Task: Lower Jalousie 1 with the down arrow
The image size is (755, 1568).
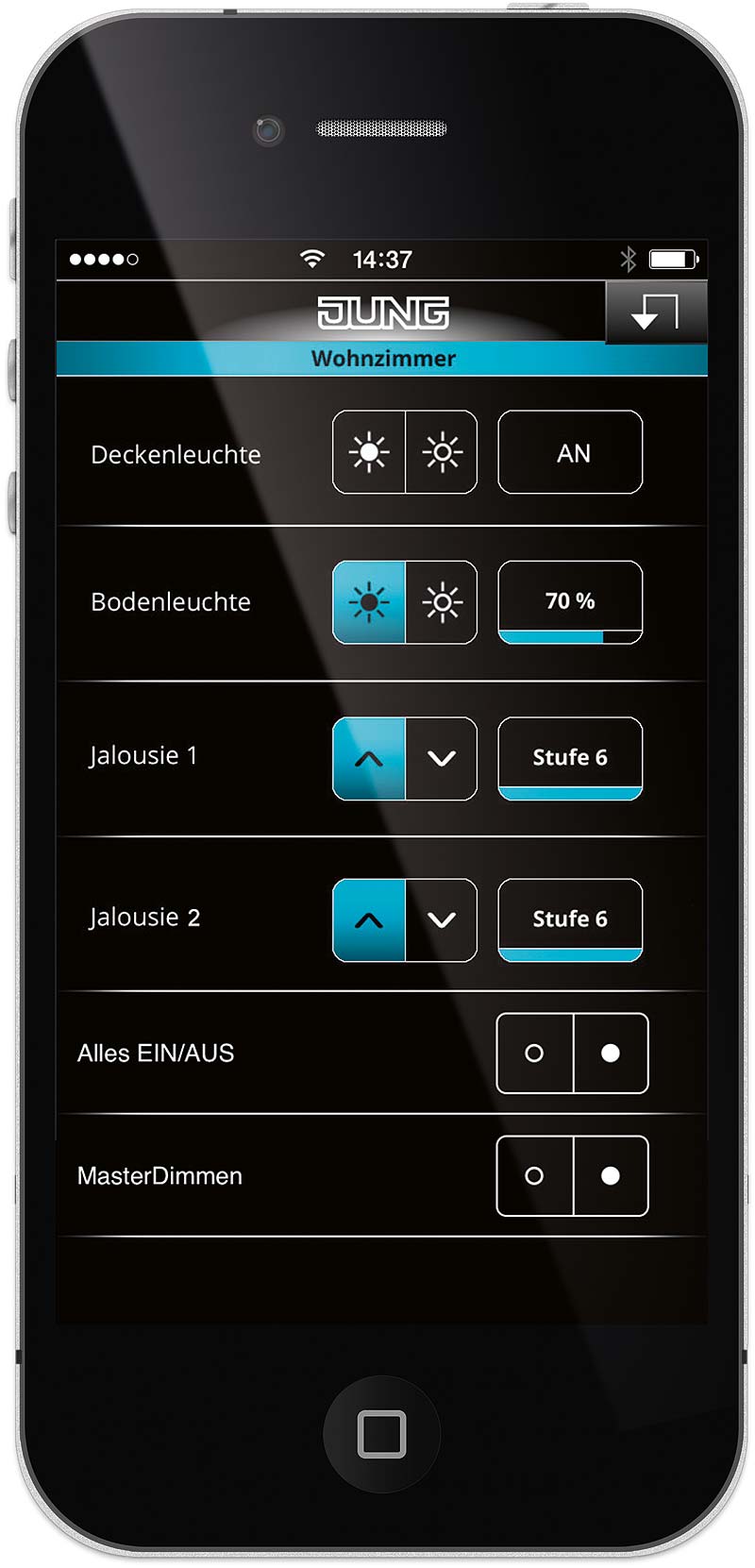Action: (442, 758)
